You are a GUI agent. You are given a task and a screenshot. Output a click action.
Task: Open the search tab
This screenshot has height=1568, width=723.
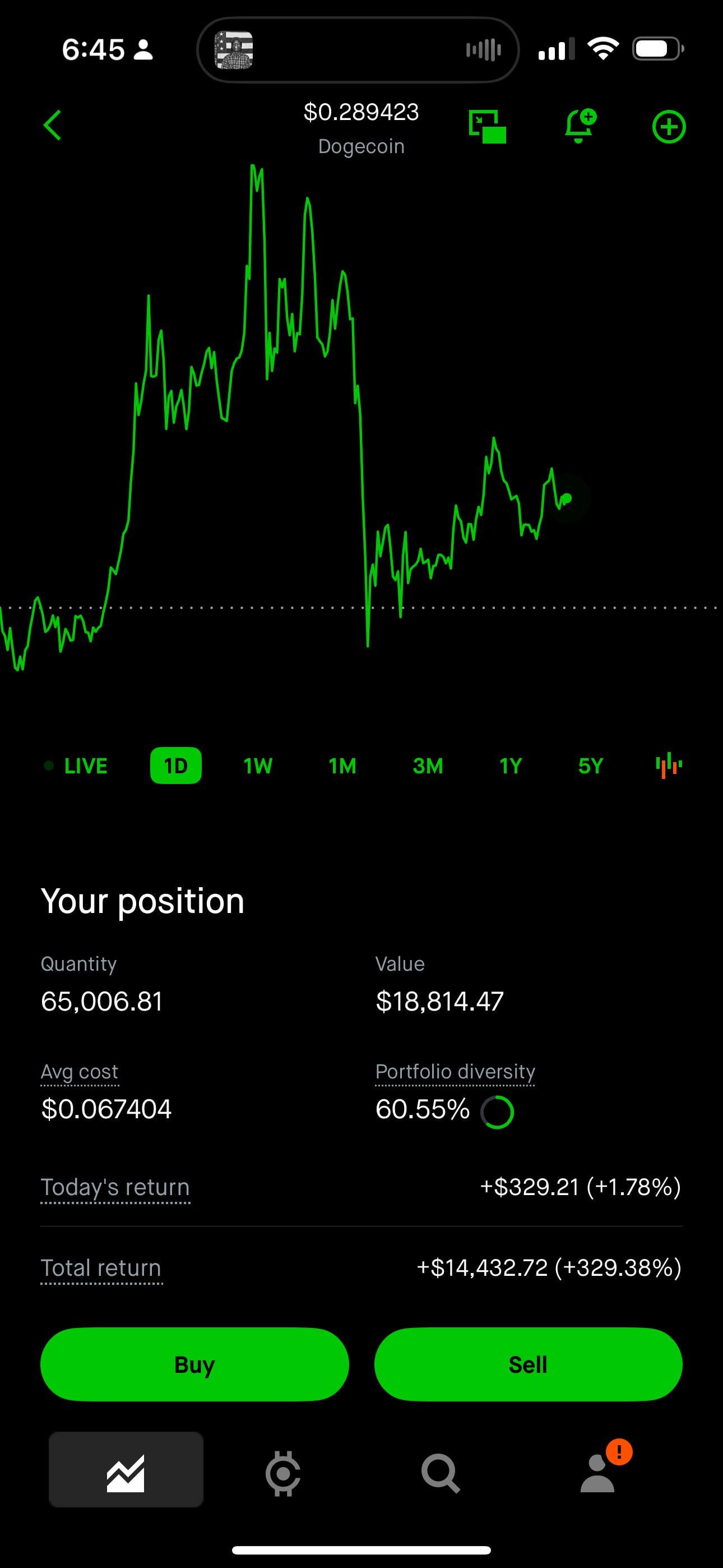point(440,1473)
